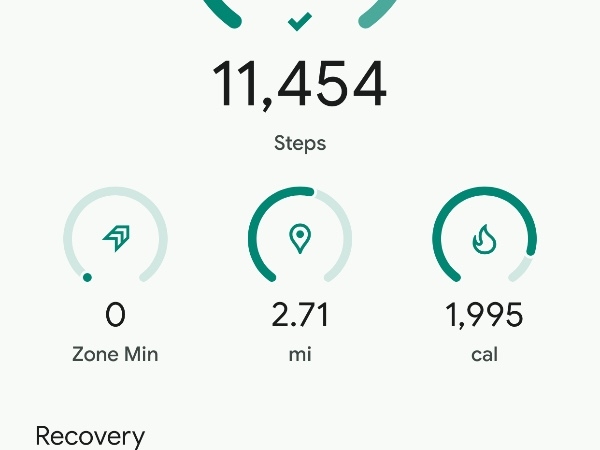Open the Zone Min metric
Image resolution: width=600 pixels, height=450 pixels.
[115, 239]
